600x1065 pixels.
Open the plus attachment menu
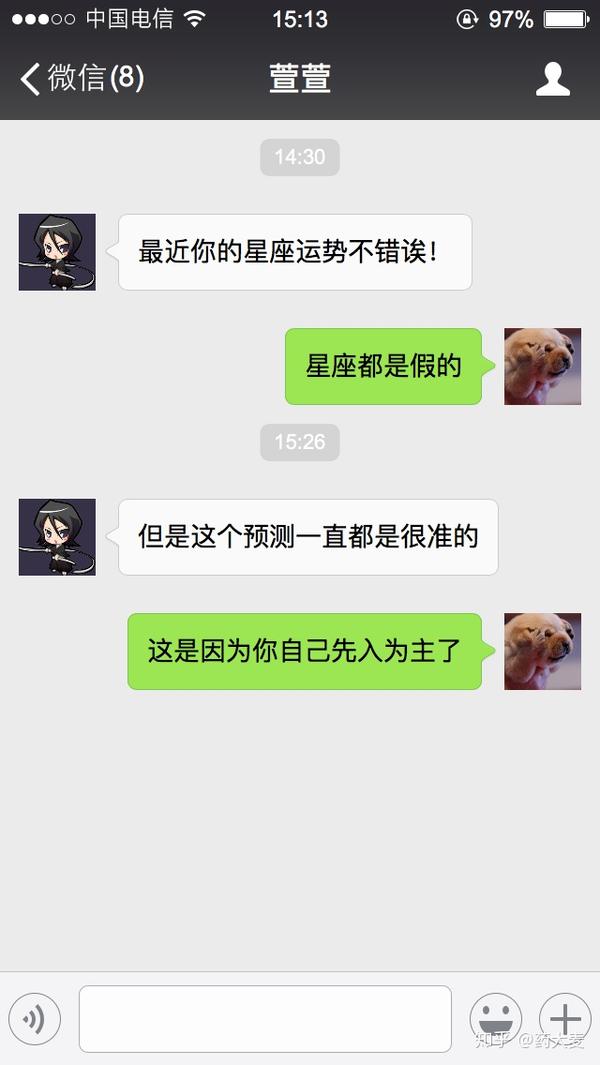coord(565,1019)
